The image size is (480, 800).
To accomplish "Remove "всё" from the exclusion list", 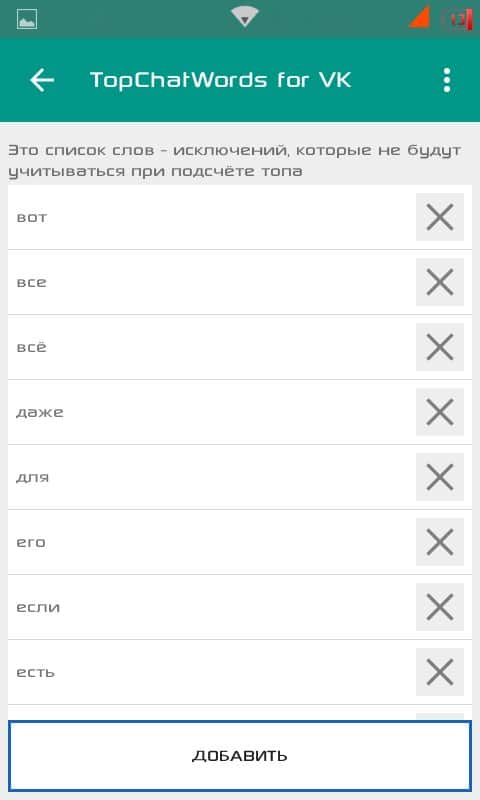I will click(x=440, y=347).
